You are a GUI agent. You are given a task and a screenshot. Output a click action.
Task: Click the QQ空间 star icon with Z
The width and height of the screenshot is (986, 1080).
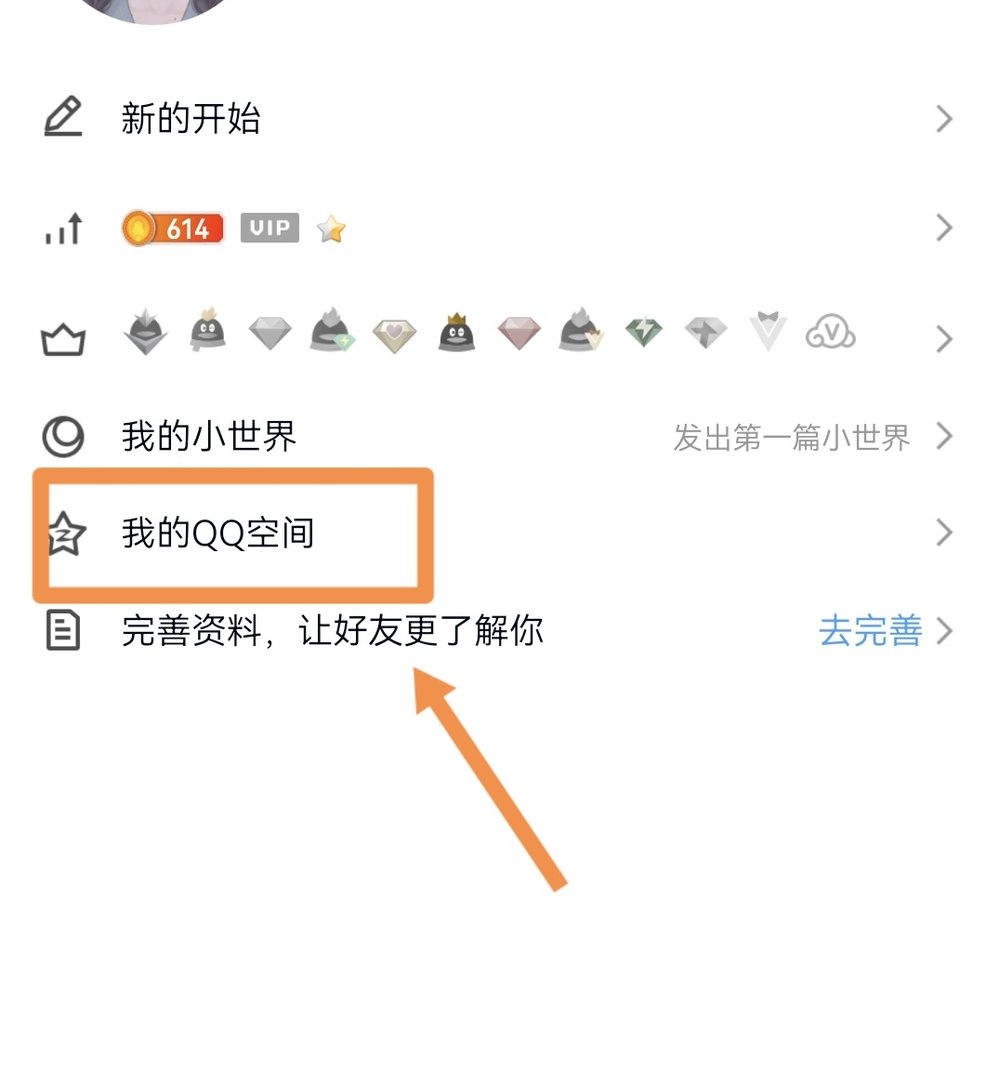(x=63, y=533)
